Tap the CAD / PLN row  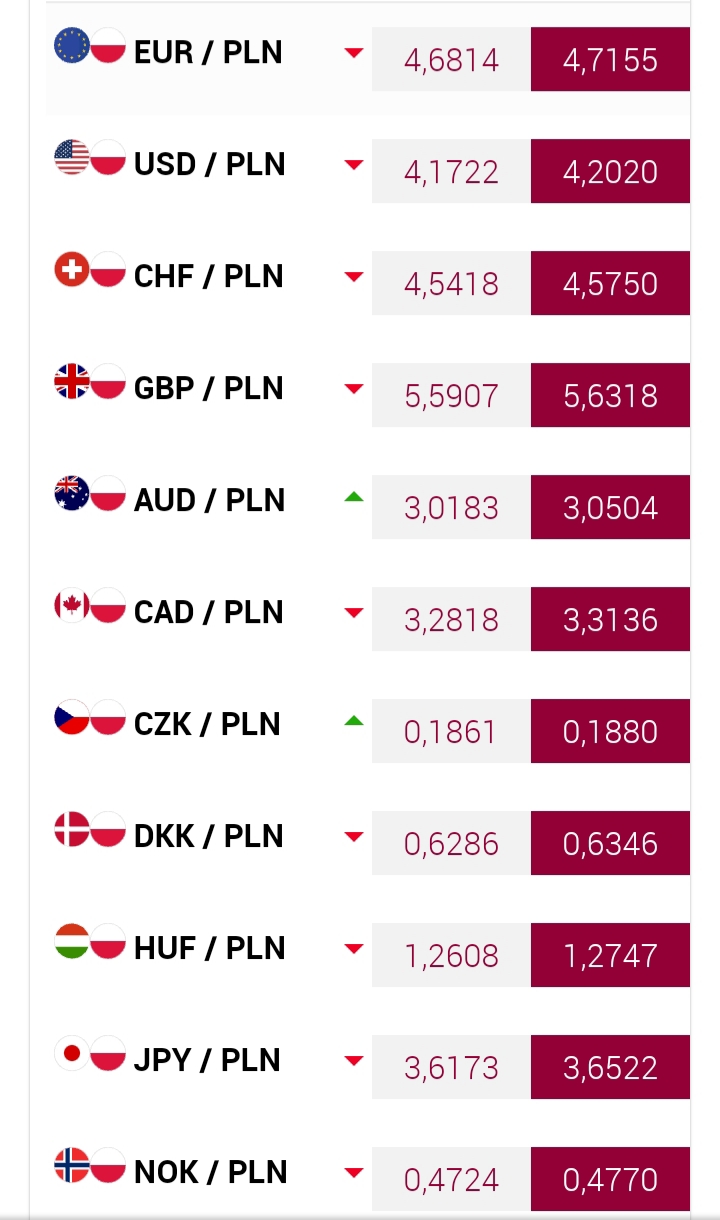point(209,613)
